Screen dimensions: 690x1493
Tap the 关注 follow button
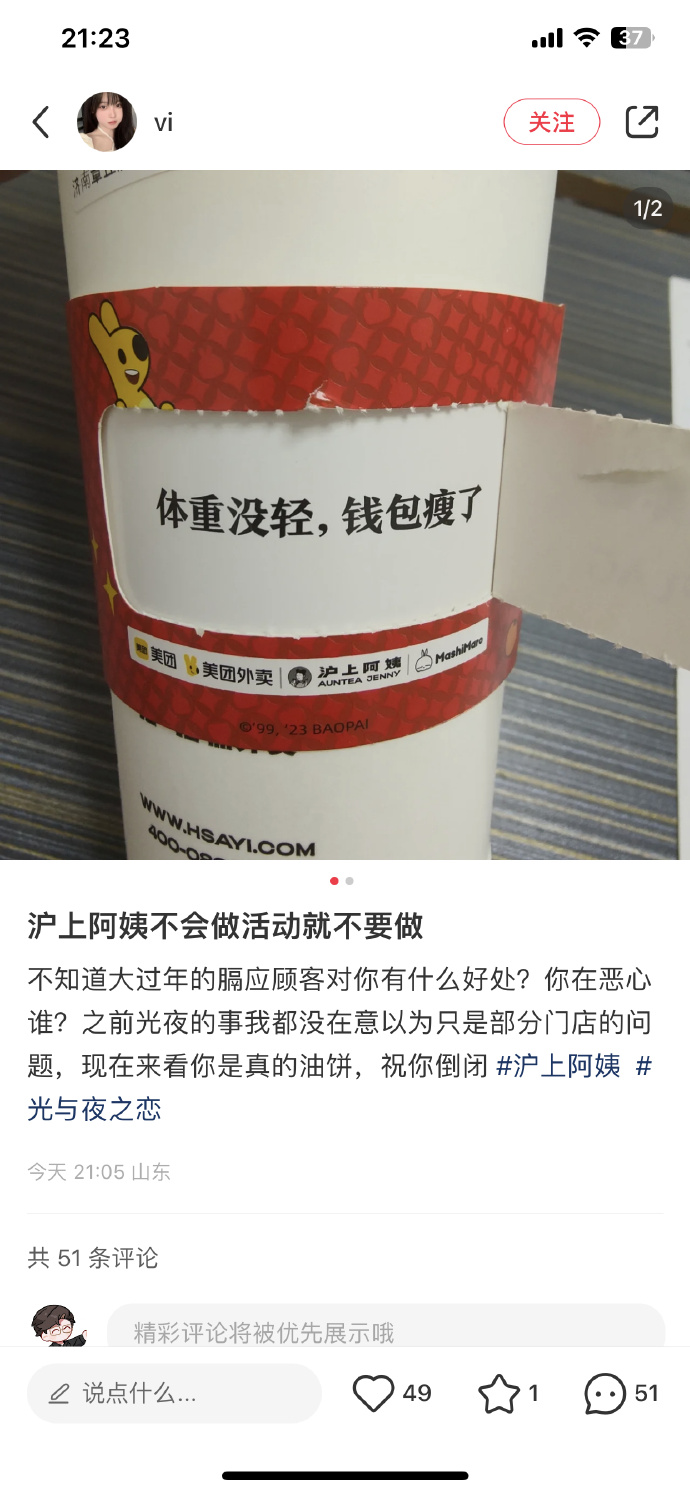click(x=551, y=122)
